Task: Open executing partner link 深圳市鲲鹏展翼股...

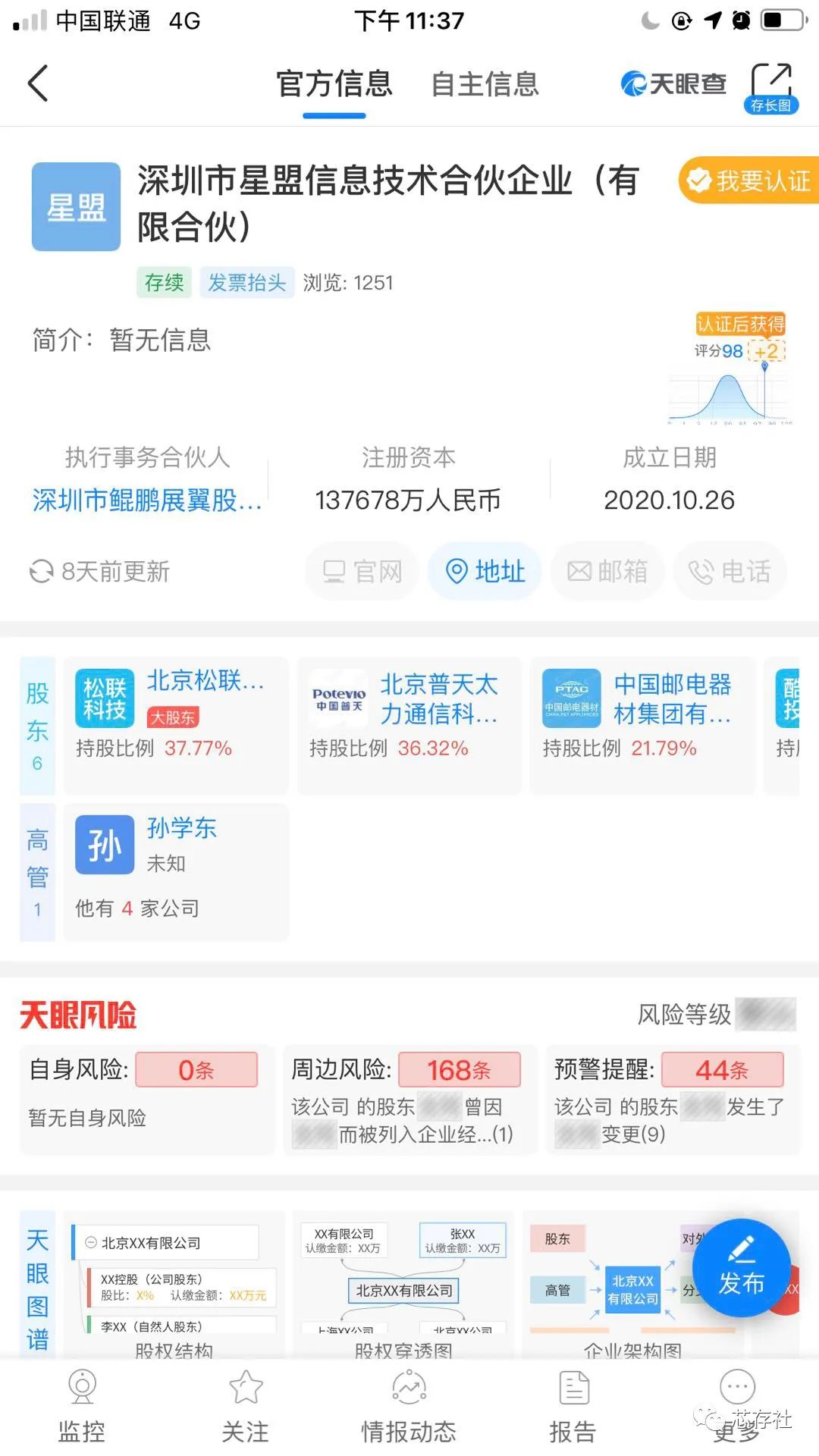Action: coord(146,500)
